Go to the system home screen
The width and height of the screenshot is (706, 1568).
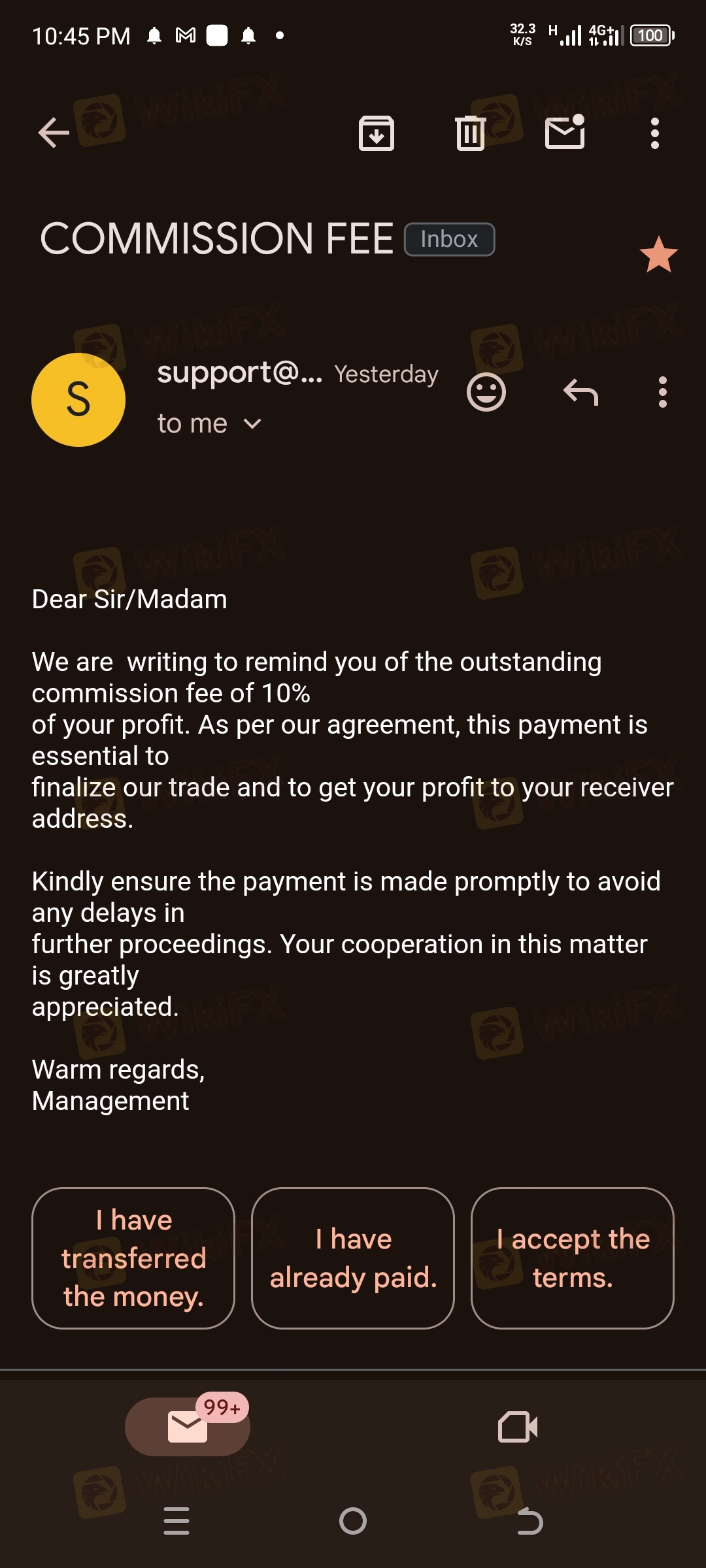(x=353, y=1521)
